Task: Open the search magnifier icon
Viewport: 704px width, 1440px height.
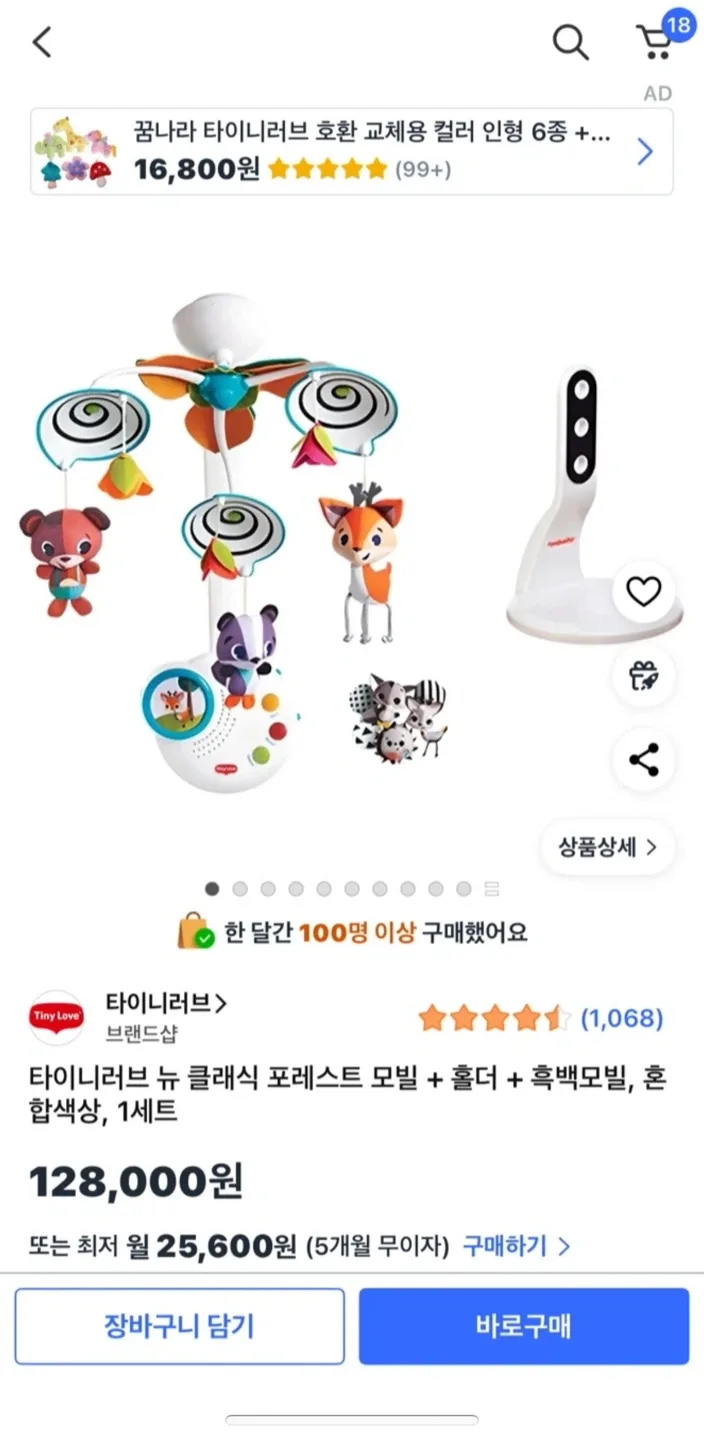Action: (x=570, y=42)
